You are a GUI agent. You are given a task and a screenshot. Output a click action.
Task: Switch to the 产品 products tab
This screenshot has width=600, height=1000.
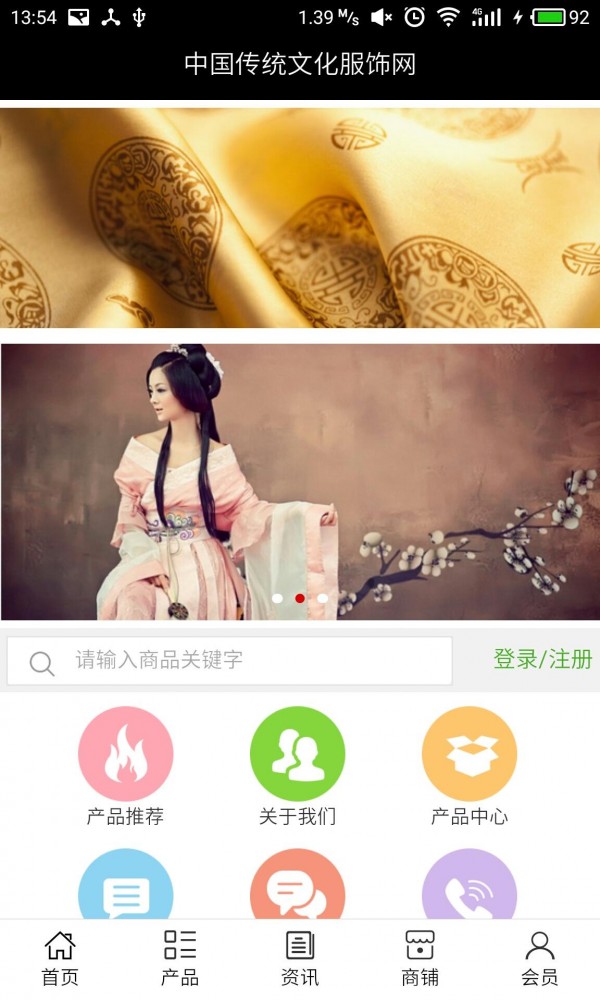[180, 958]
